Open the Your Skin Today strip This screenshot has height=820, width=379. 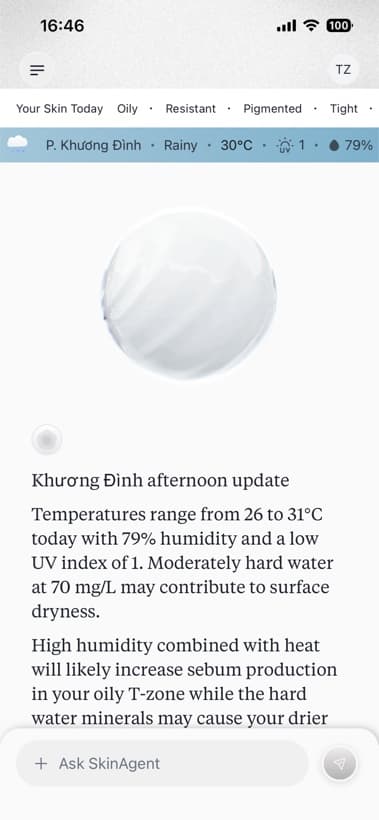[x=189, y=109]
